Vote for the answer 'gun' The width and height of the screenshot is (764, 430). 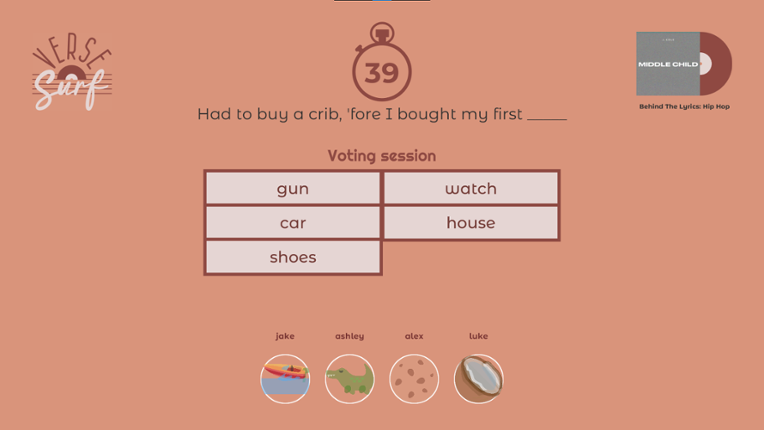(x=293, y=188)
